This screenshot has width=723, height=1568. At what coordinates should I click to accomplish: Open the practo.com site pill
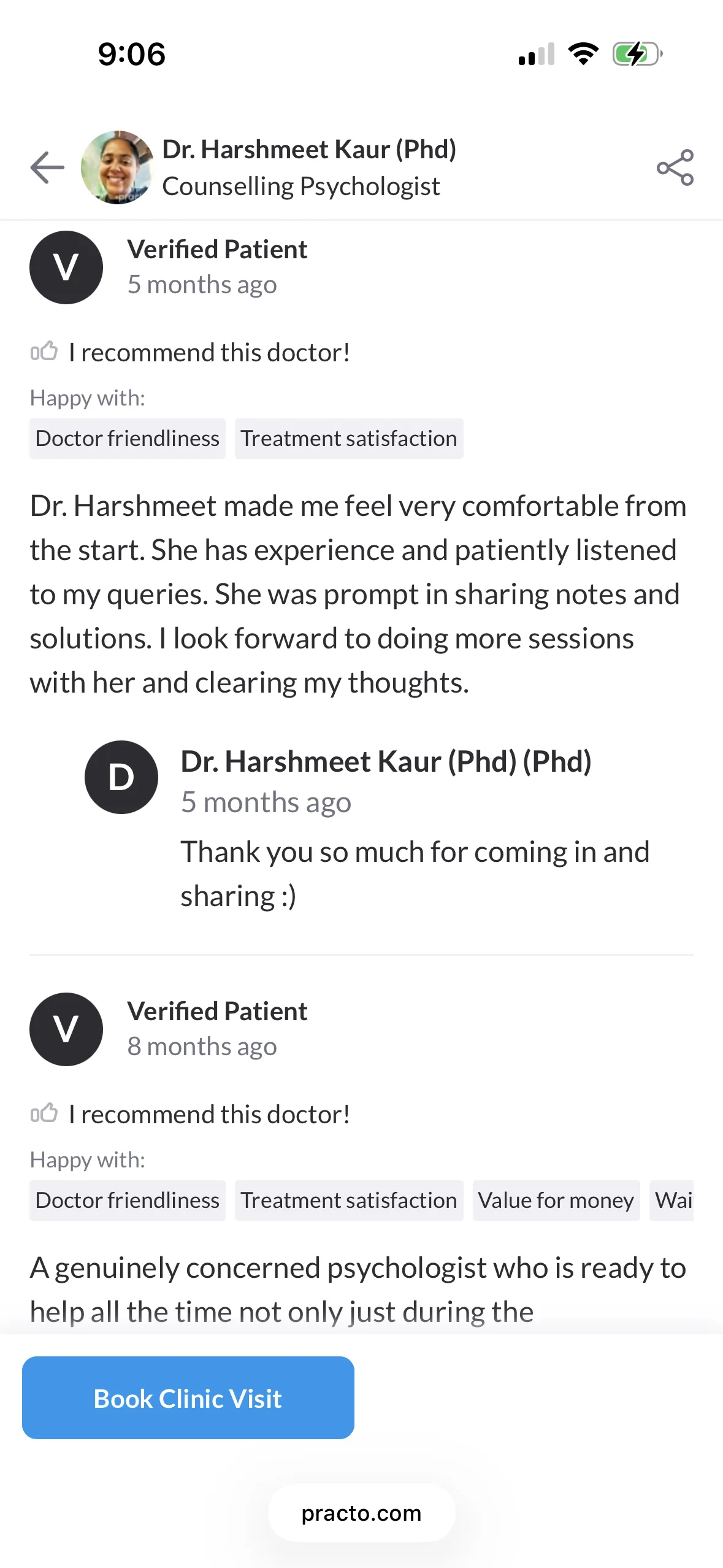tap(361, 1513)
